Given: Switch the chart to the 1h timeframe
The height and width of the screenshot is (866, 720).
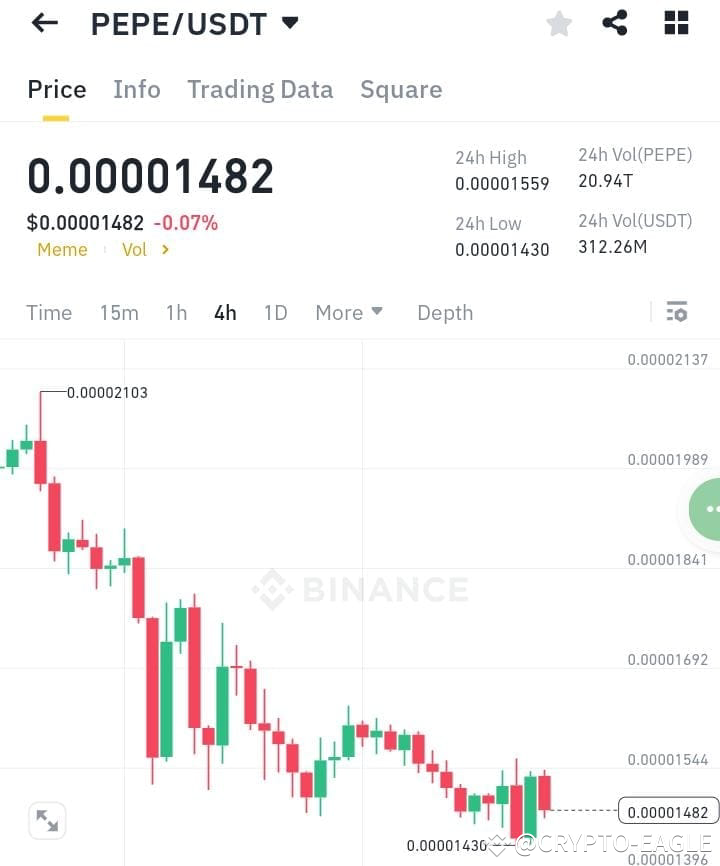Looking at the screenshot, I should [x=176, y=313].
